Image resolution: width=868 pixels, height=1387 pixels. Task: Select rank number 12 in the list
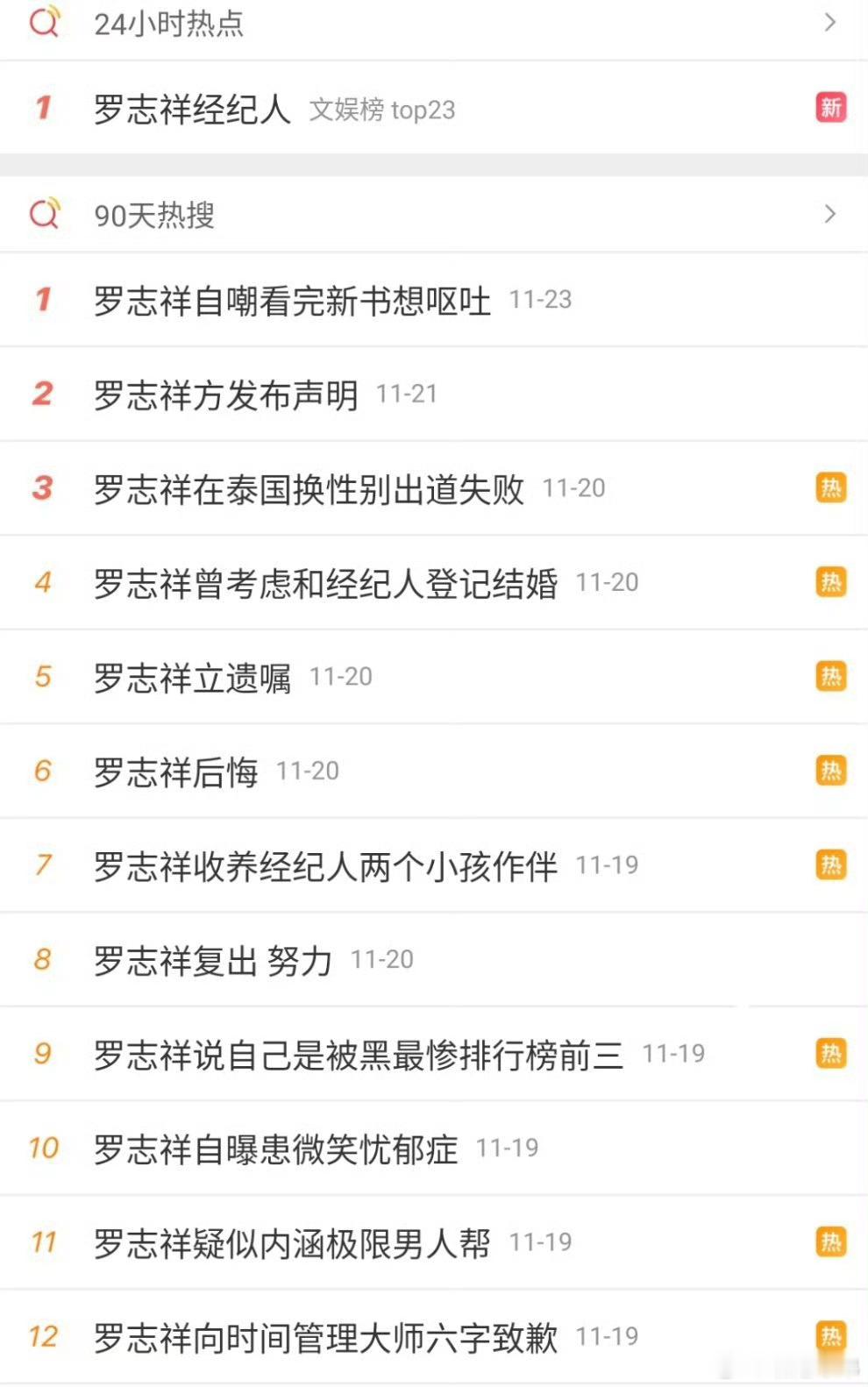41,1336
